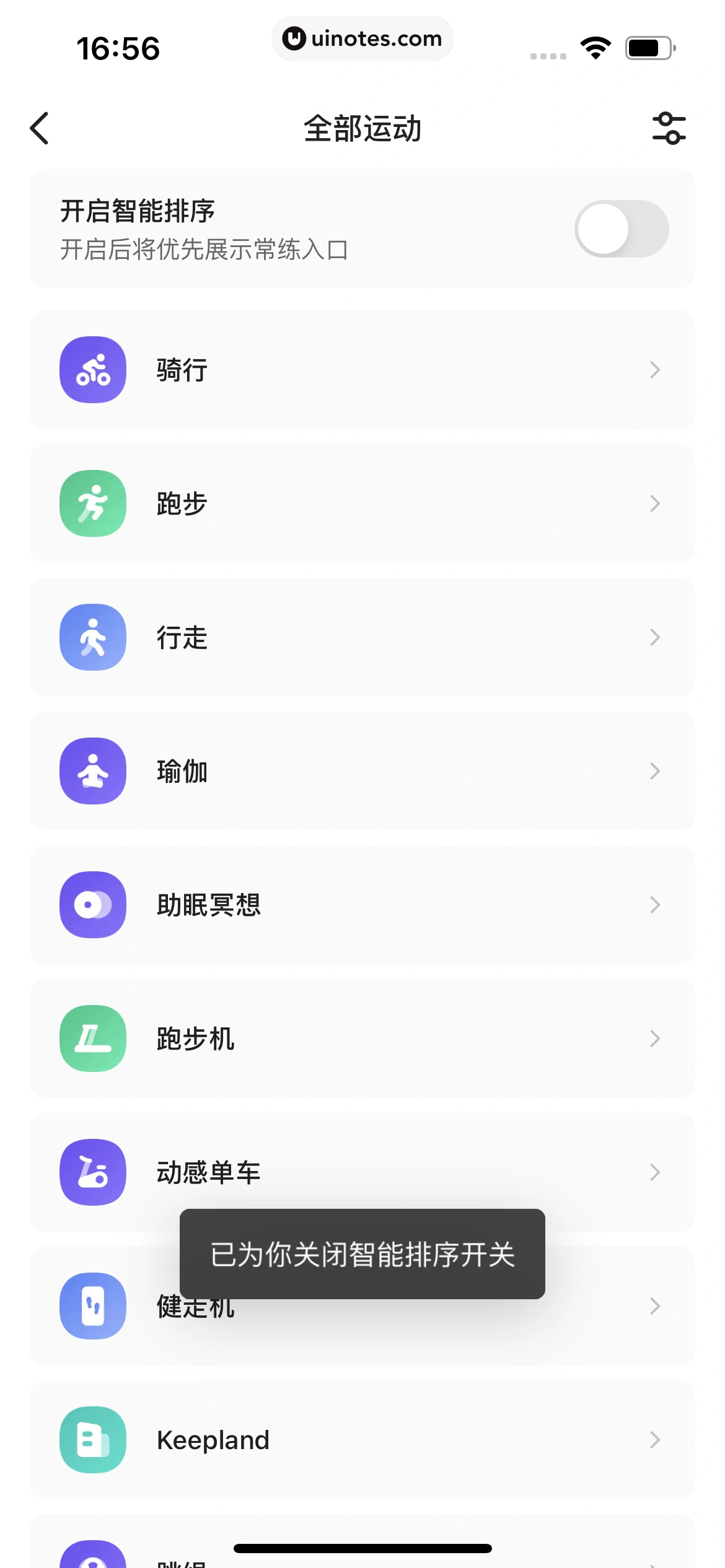Expand the Keepland row arrow
The image size is (725, 1568).
655,1440
